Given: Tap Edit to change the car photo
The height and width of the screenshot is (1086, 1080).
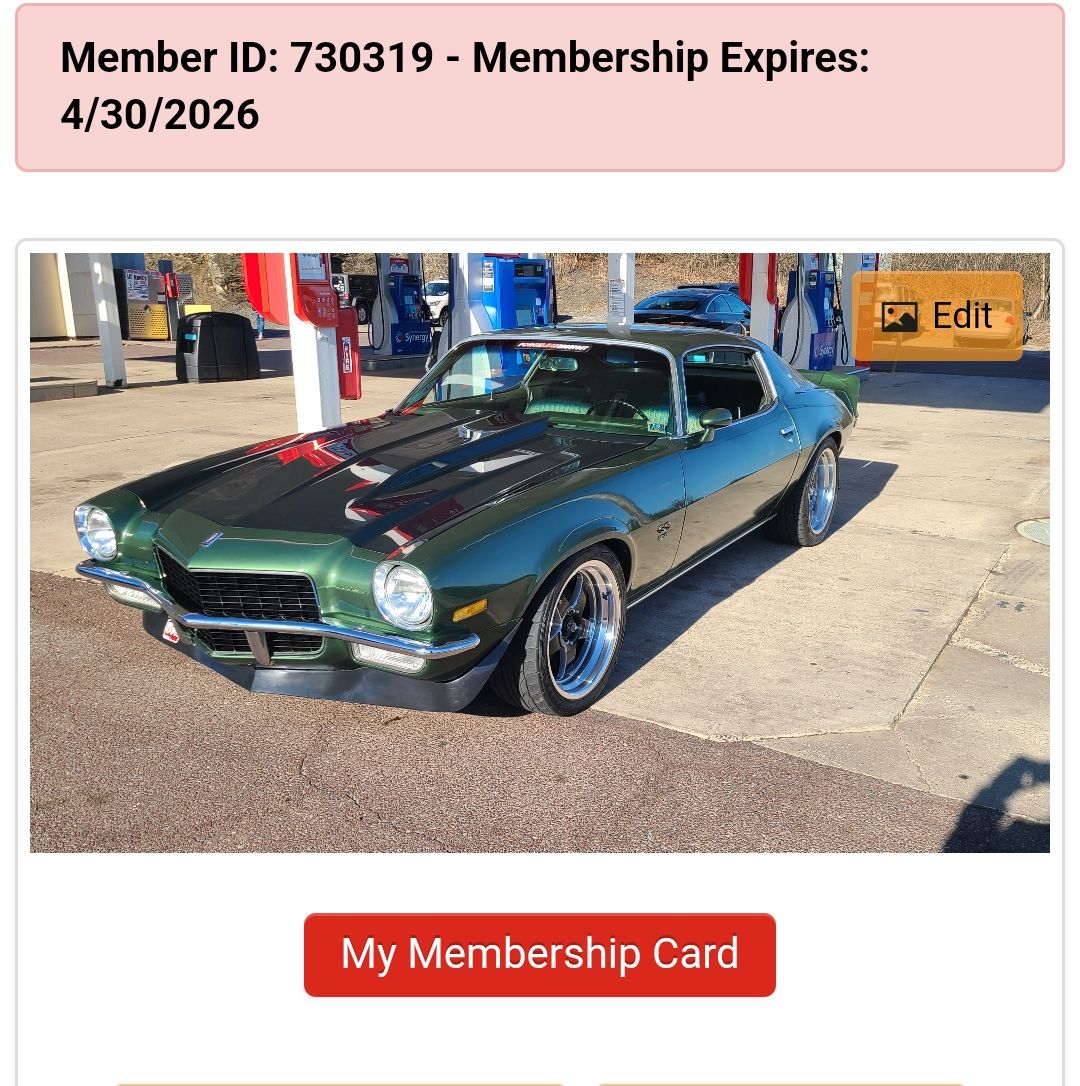Looking at the screenshot, I should tap(938, 316).
